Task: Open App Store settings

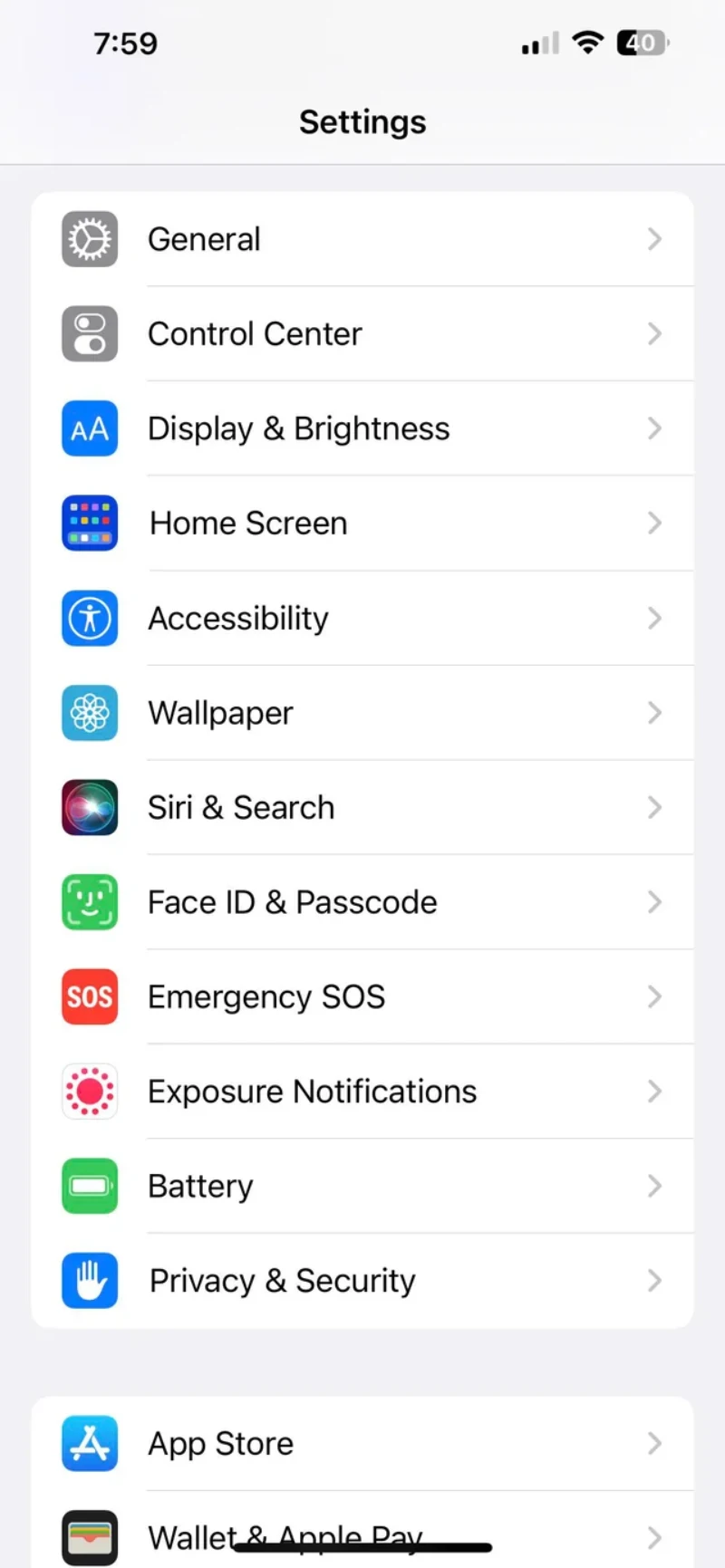Action: [x=362, y=1443]
